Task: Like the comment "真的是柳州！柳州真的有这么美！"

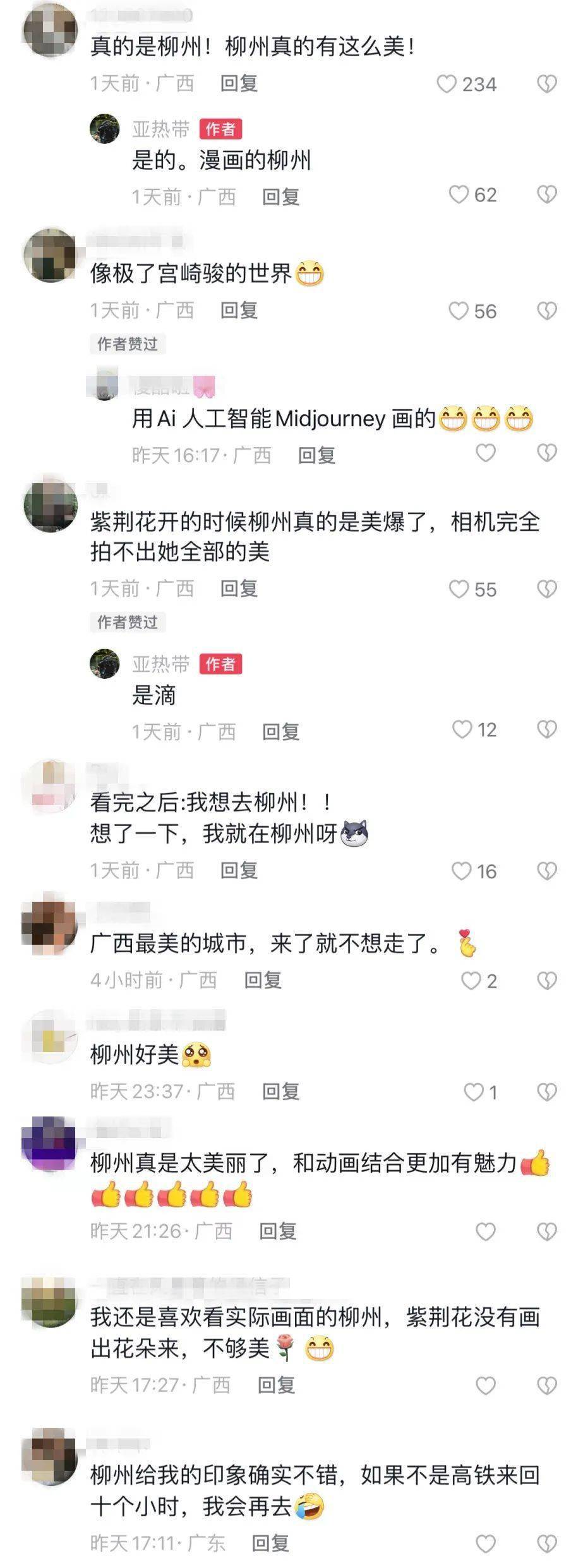Action: click(x=447, y=84)
